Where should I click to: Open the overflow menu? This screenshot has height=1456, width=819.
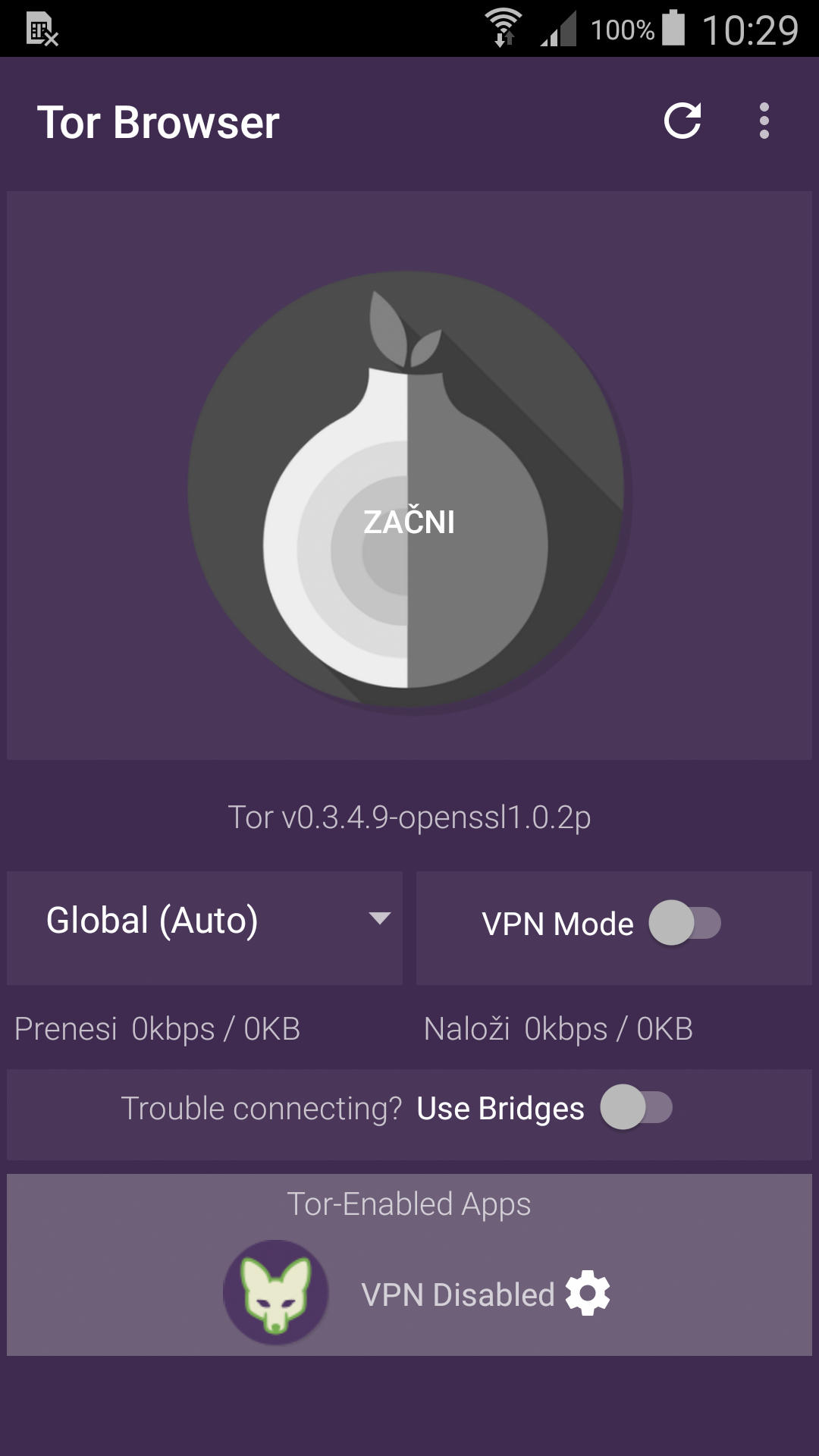(x=764, y=121)
